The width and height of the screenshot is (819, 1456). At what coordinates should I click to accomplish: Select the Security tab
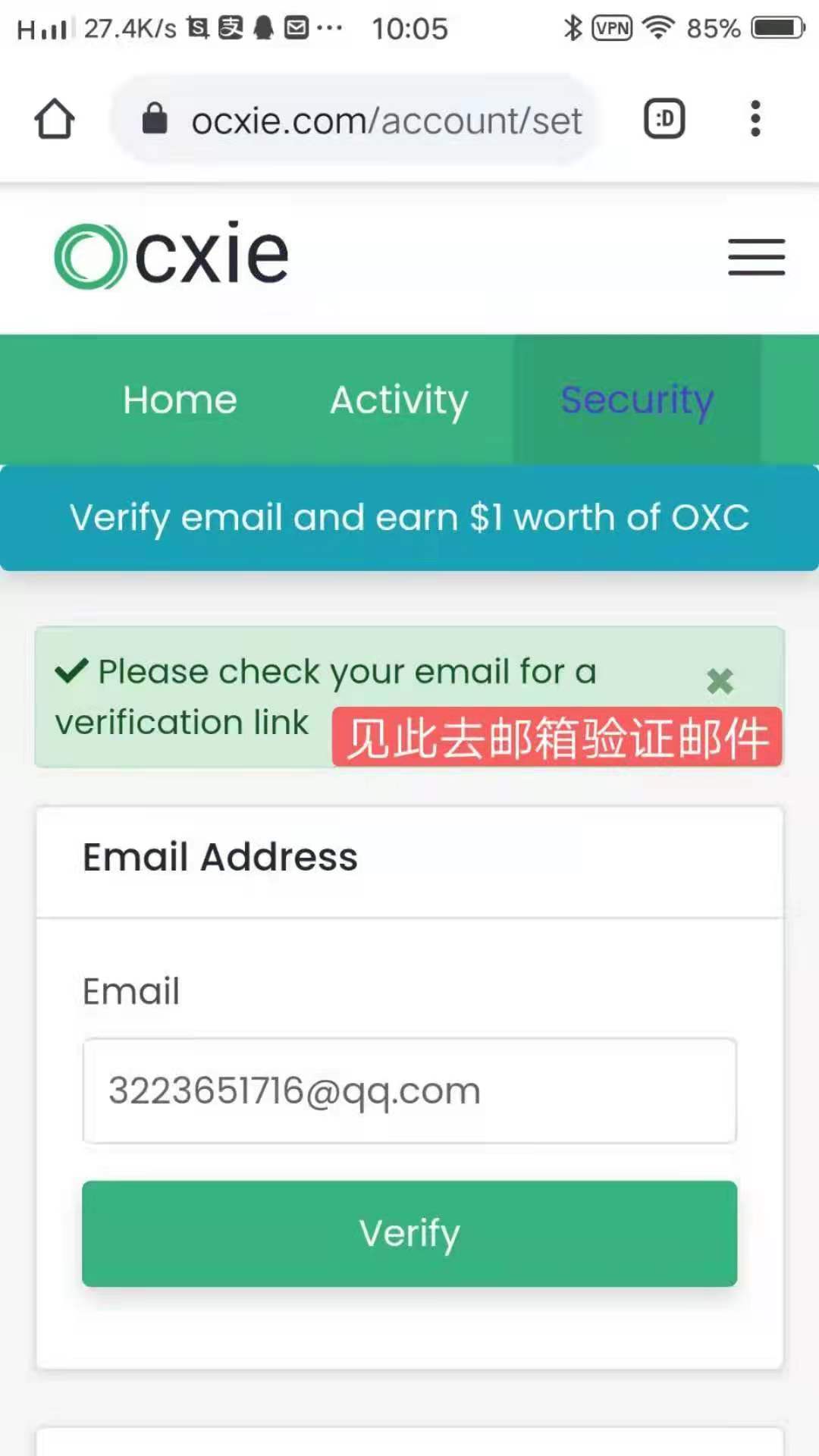click(637, 400)
